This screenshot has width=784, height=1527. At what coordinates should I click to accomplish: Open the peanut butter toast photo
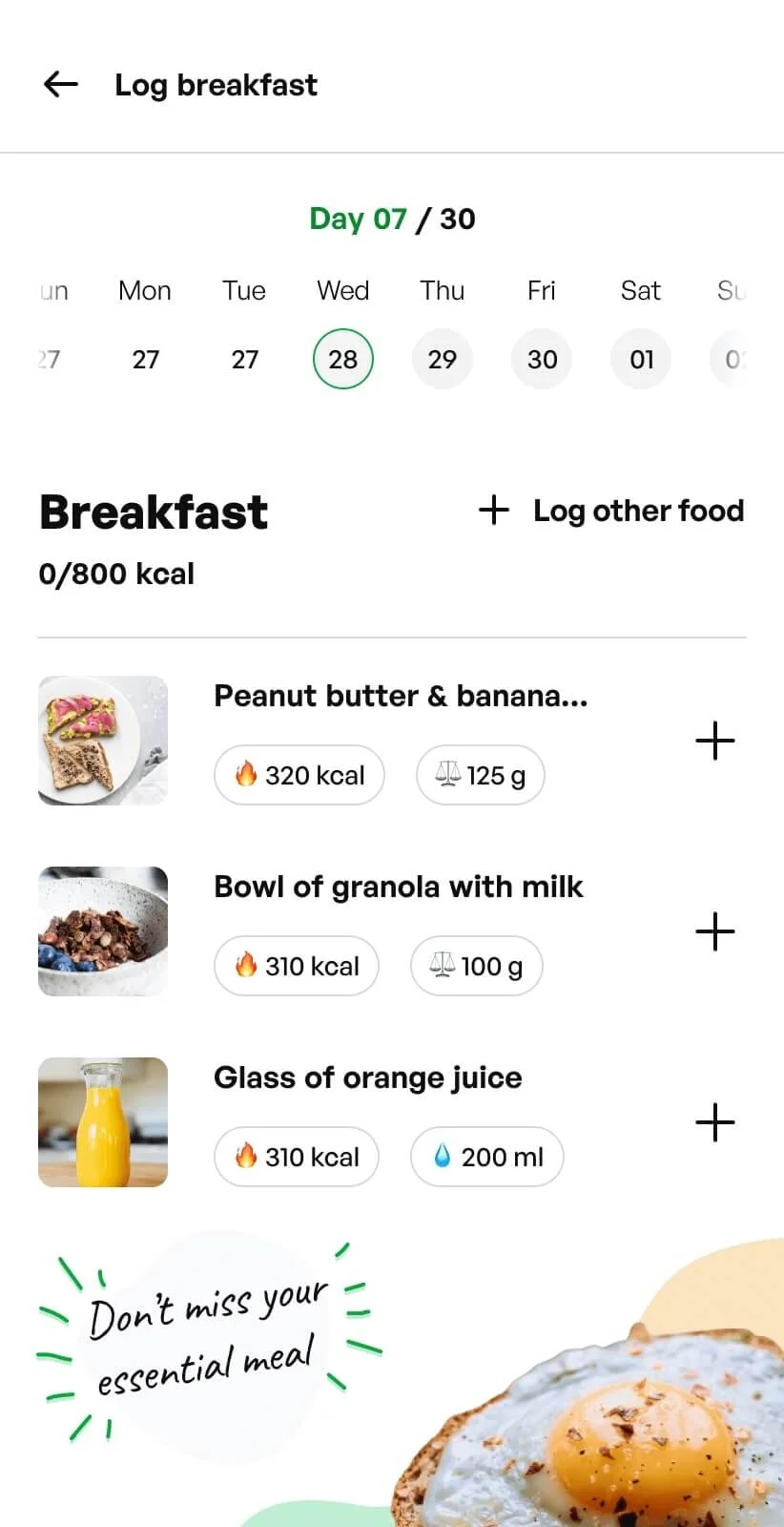(x=103, y=741)
